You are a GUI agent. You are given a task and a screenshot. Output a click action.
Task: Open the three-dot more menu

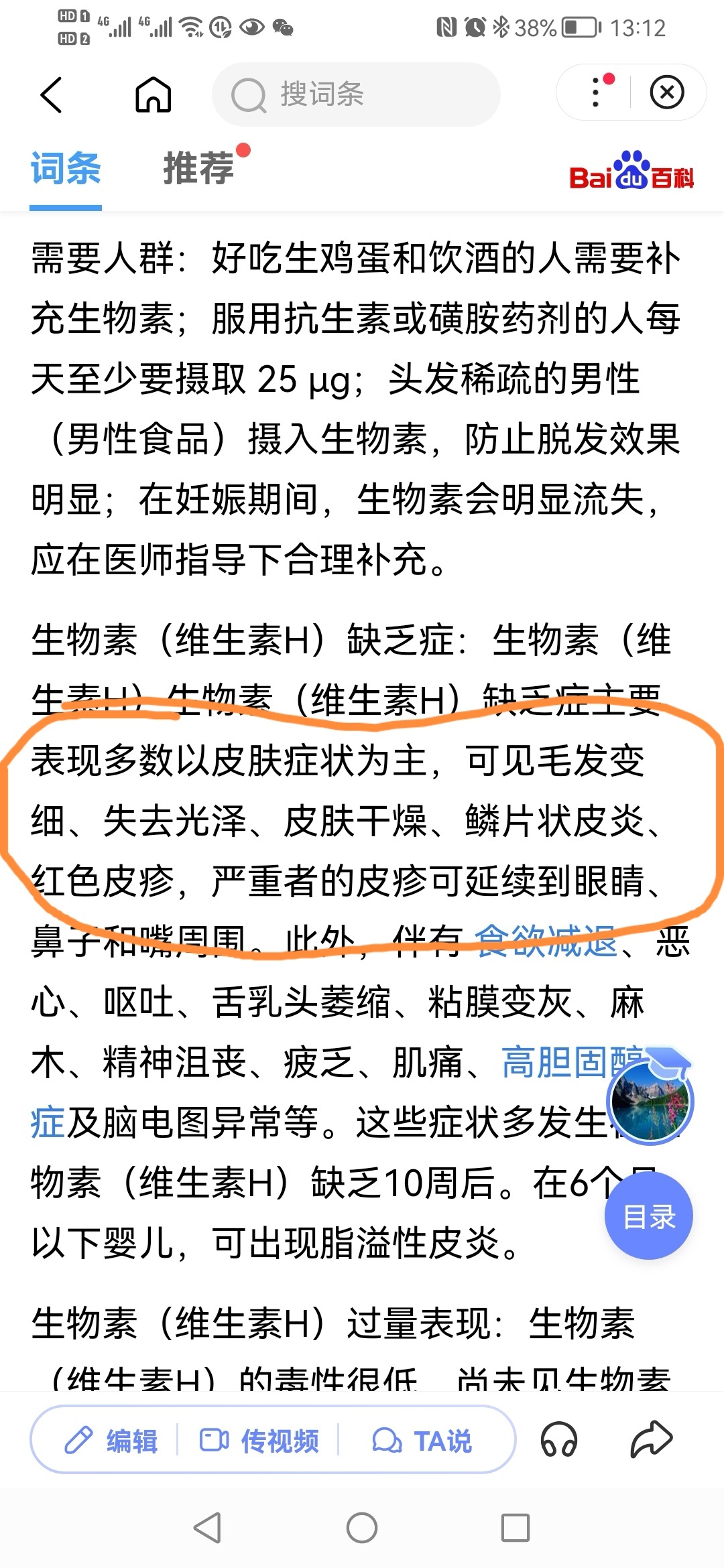click(596, 93)
